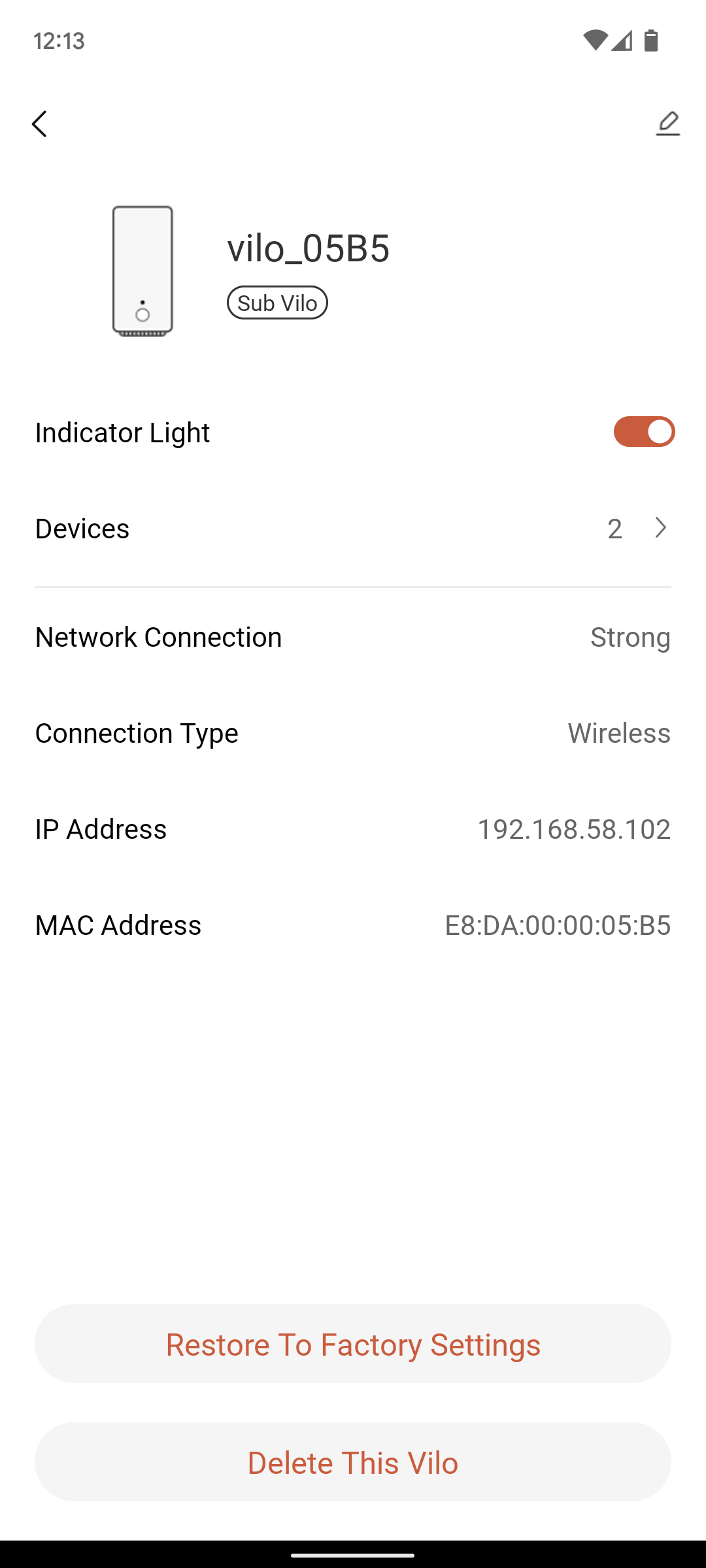Turn off the Indicator Light switch
706x1568 pixels.
pyautogui.click(x=644, y=432)
